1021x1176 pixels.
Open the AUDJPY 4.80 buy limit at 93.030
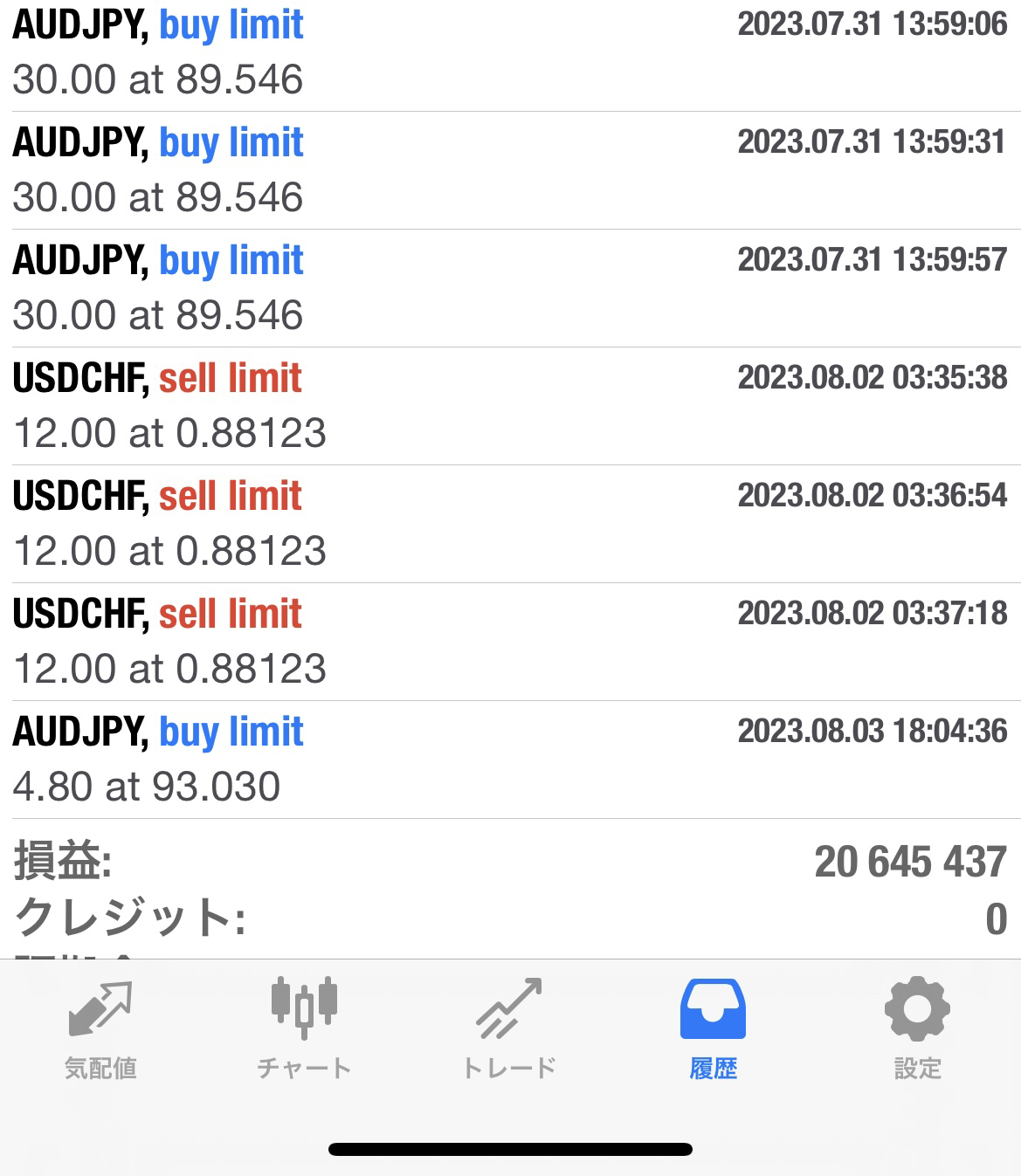(x=510, y=760)
